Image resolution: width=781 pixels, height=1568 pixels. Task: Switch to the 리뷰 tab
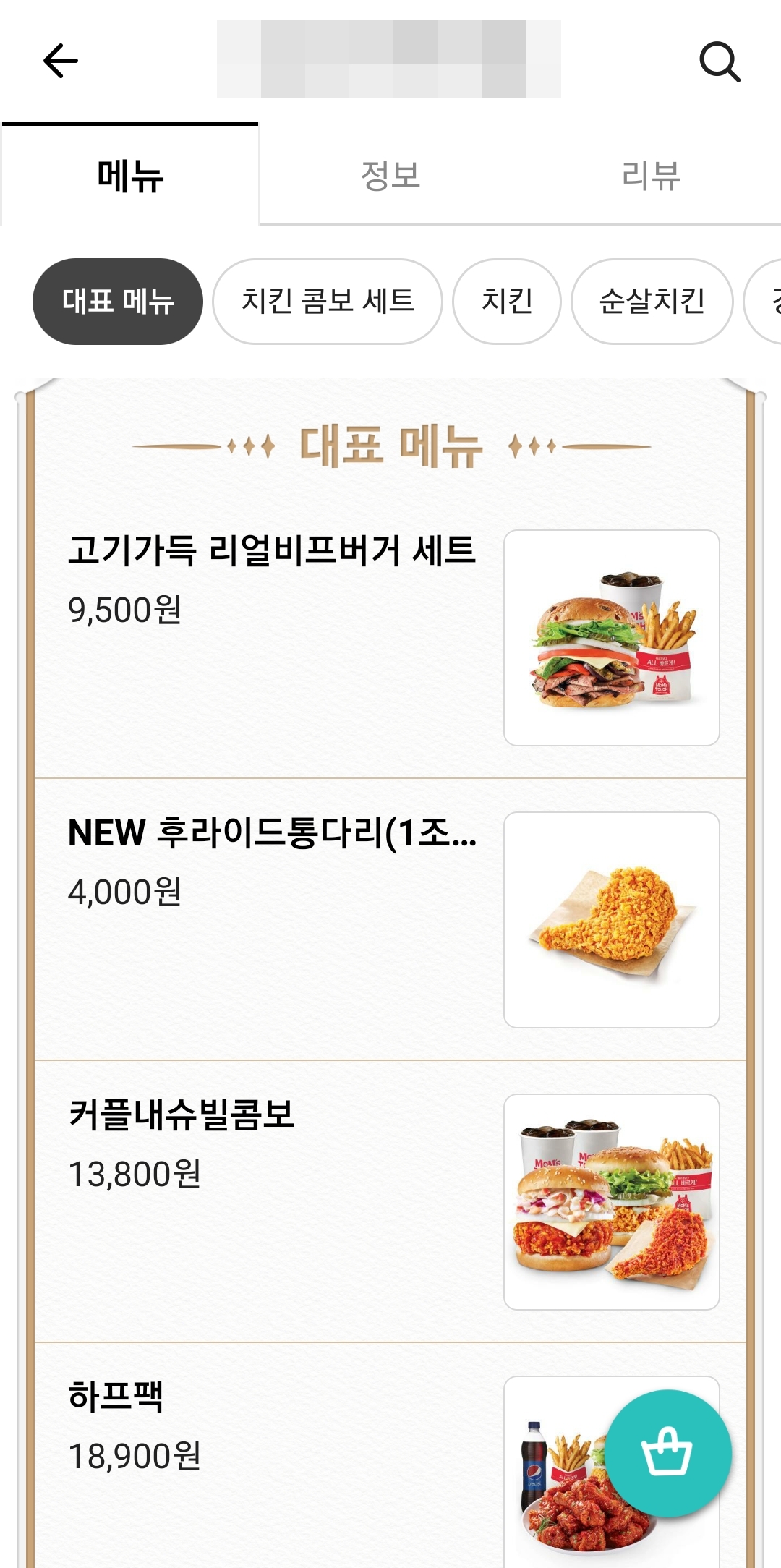[x=651, y=176]
